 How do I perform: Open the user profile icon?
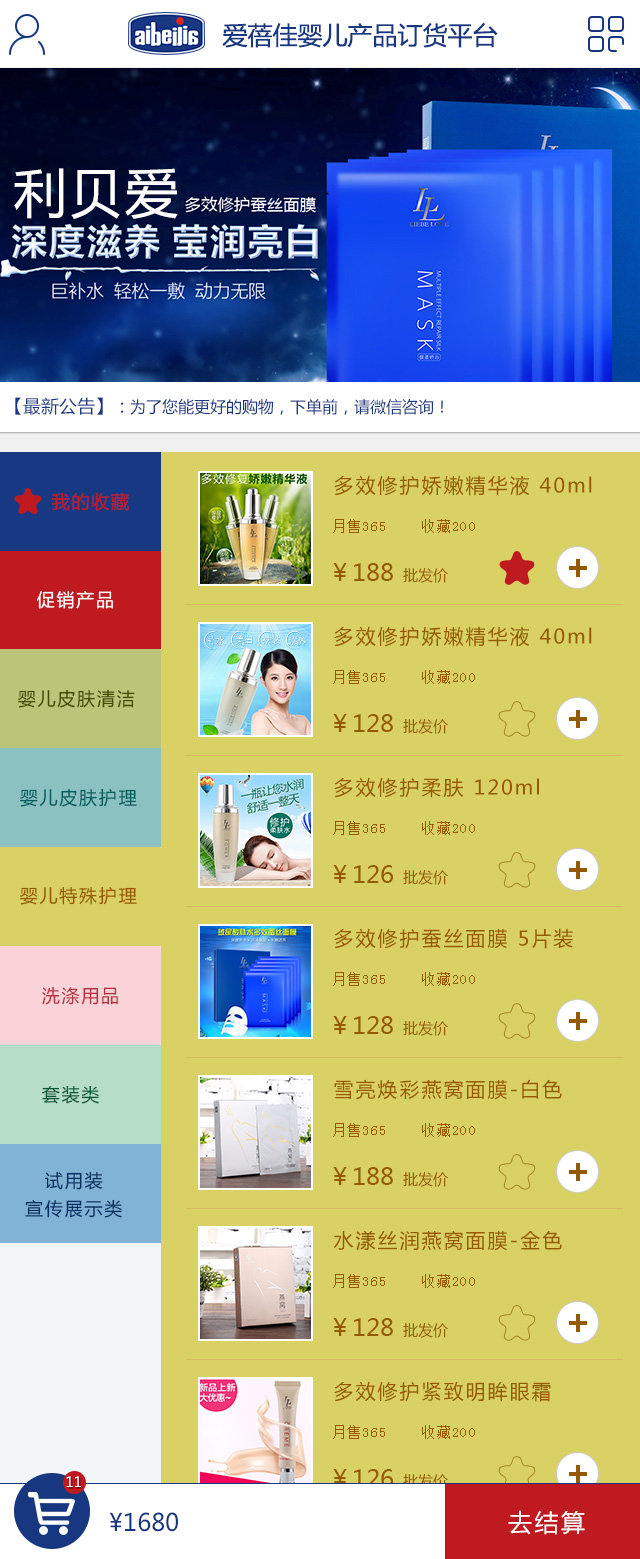27,35
